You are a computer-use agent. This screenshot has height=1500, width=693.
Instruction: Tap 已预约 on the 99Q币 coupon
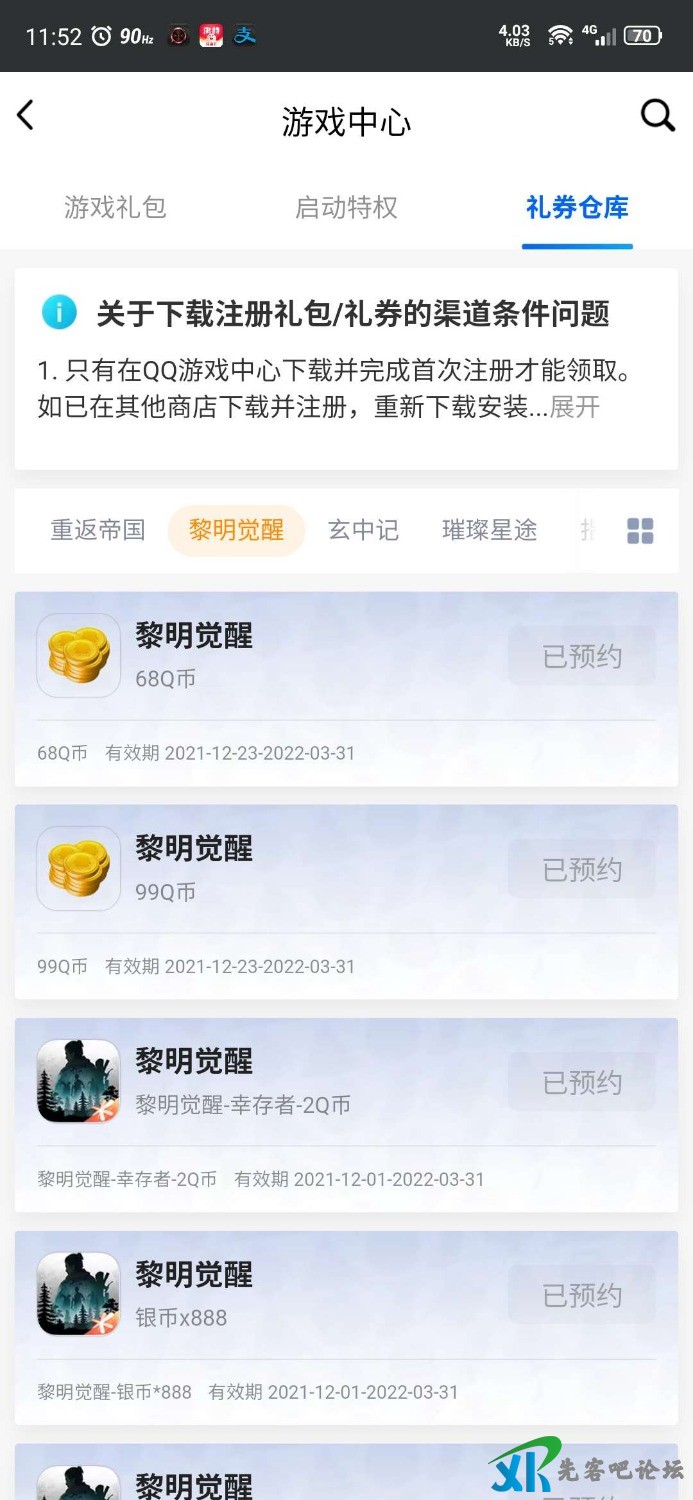point(582,869)
